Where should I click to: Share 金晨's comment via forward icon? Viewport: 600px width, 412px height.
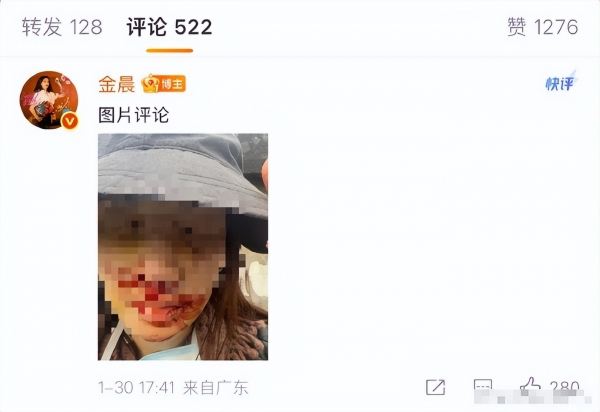pos(435,388)
